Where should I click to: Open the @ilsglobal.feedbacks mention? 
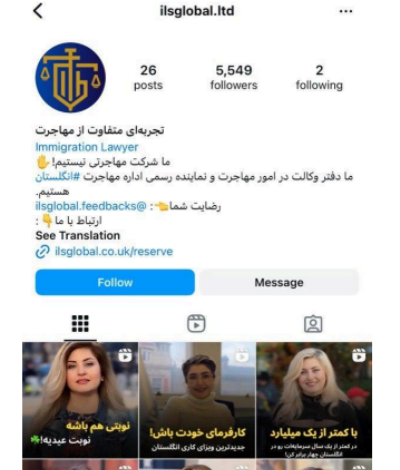click(x=91, y=206)
